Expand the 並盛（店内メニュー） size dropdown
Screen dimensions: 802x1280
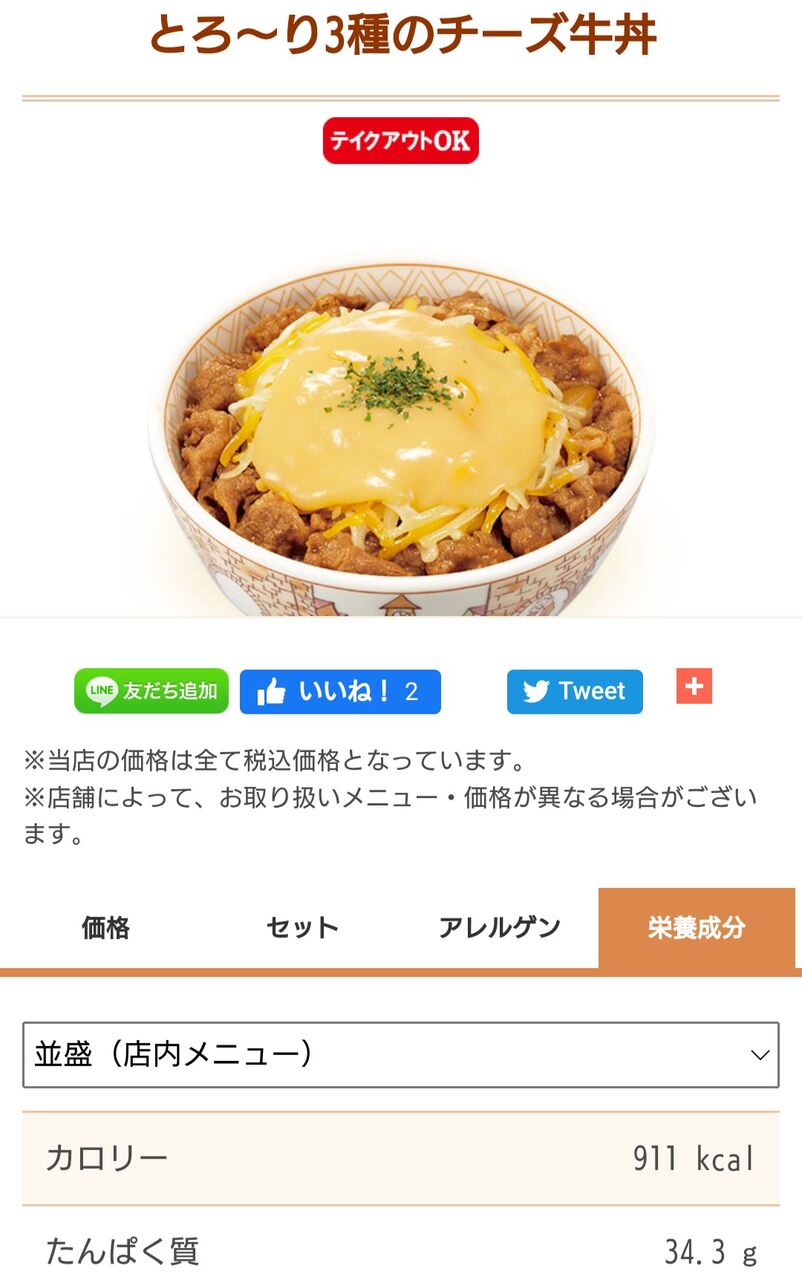point(400,1054)
